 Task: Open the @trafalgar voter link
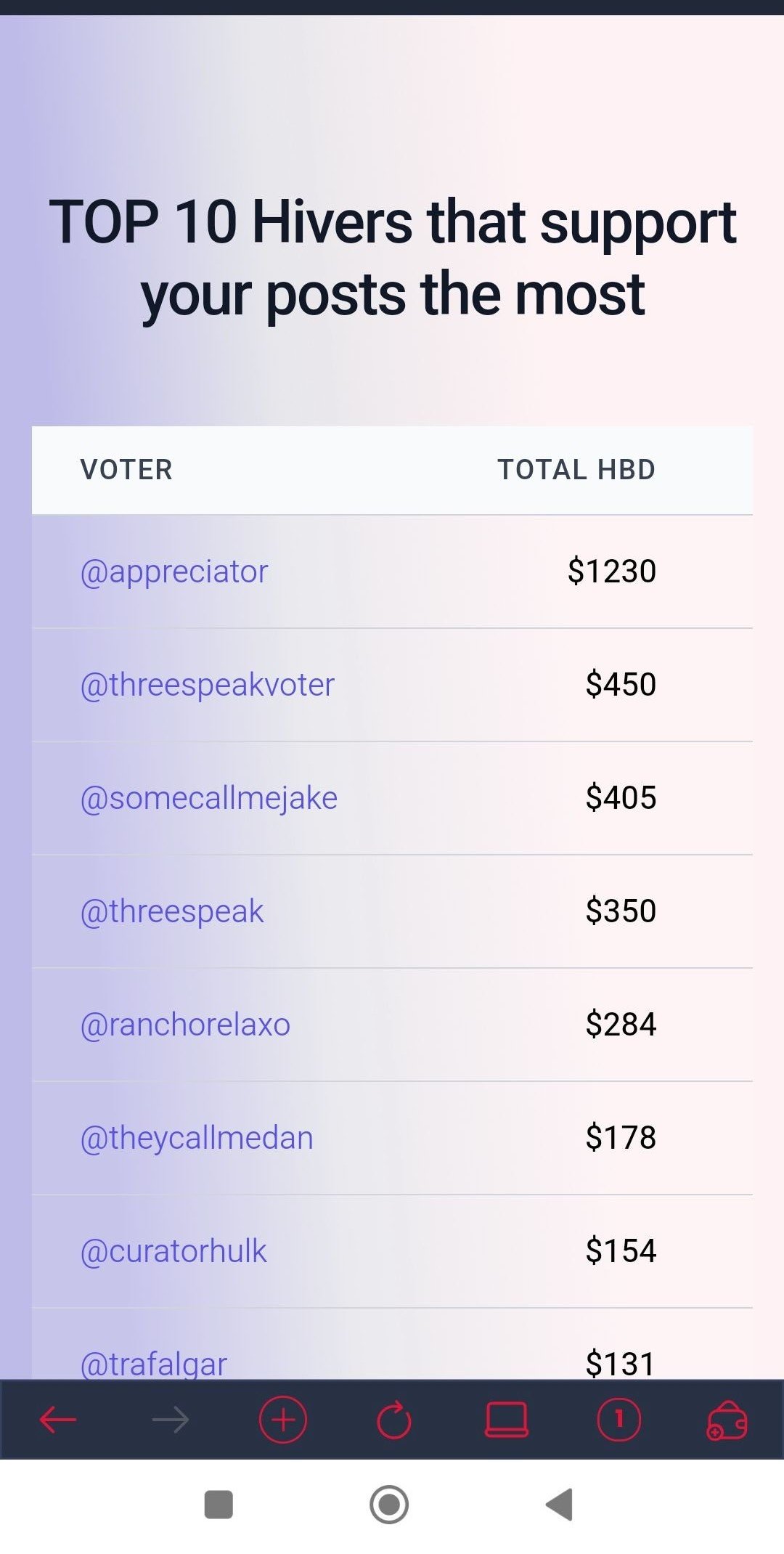coord(153,1364)
